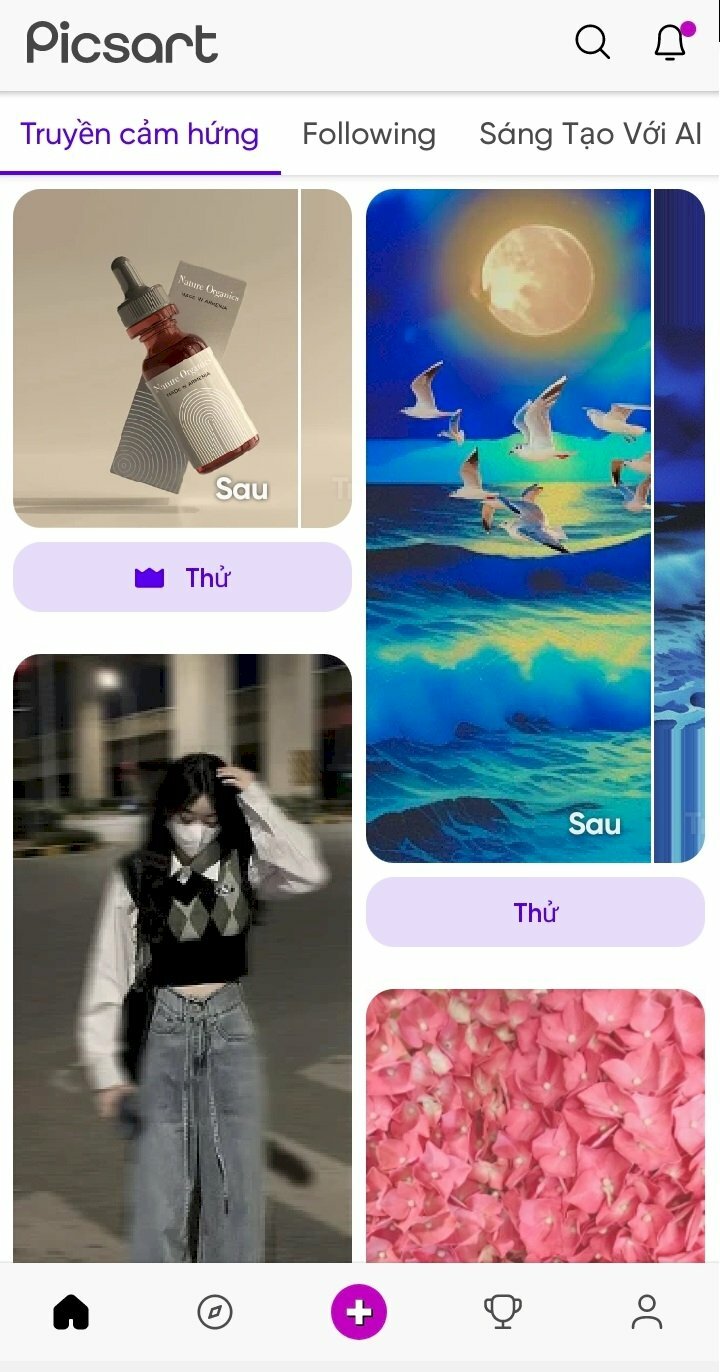The image size is (720, 1372).
Task: Switch to the Following tab
Action: pos(369,134)
